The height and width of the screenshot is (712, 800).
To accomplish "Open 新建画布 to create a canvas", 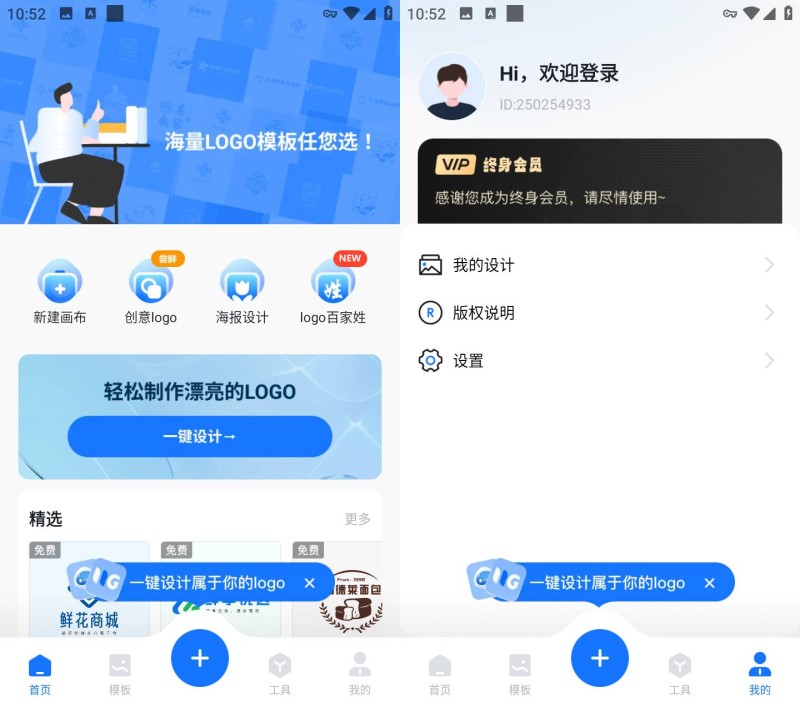I will click(60, 290).
